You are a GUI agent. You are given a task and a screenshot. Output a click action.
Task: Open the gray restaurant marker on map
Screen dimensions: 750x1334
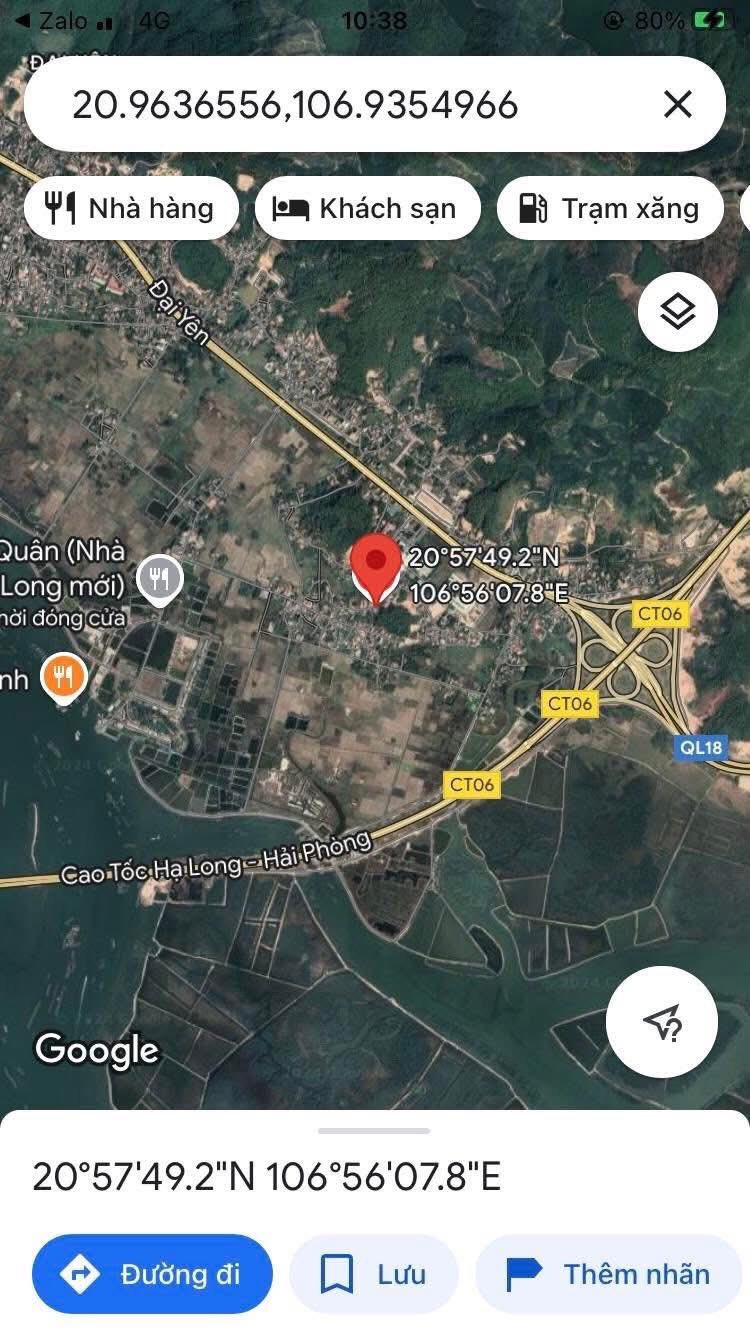(x=159, y=578)
